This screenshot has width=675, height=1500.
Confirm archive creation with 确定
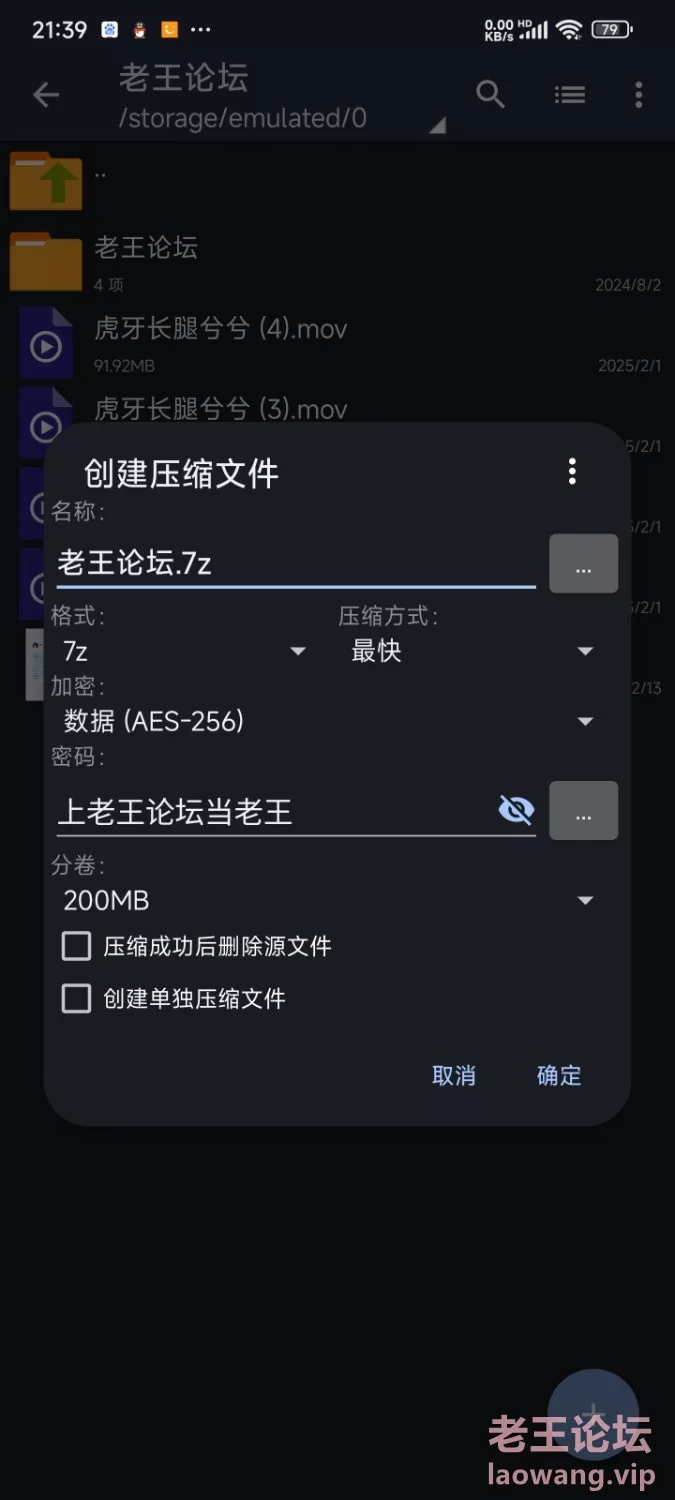[559, 1076]
